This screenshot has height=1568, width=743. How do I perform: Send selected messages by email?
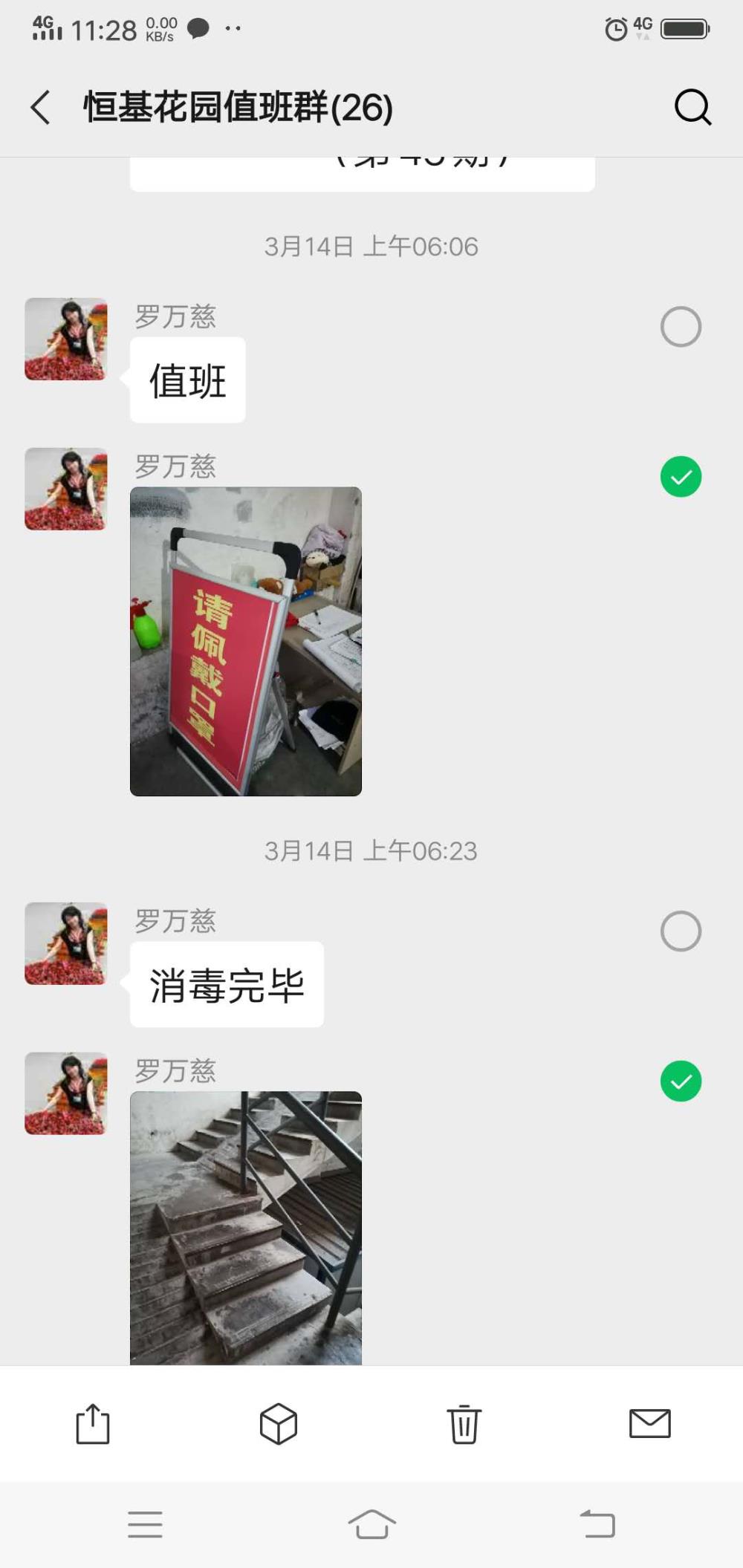point(650,1423)
